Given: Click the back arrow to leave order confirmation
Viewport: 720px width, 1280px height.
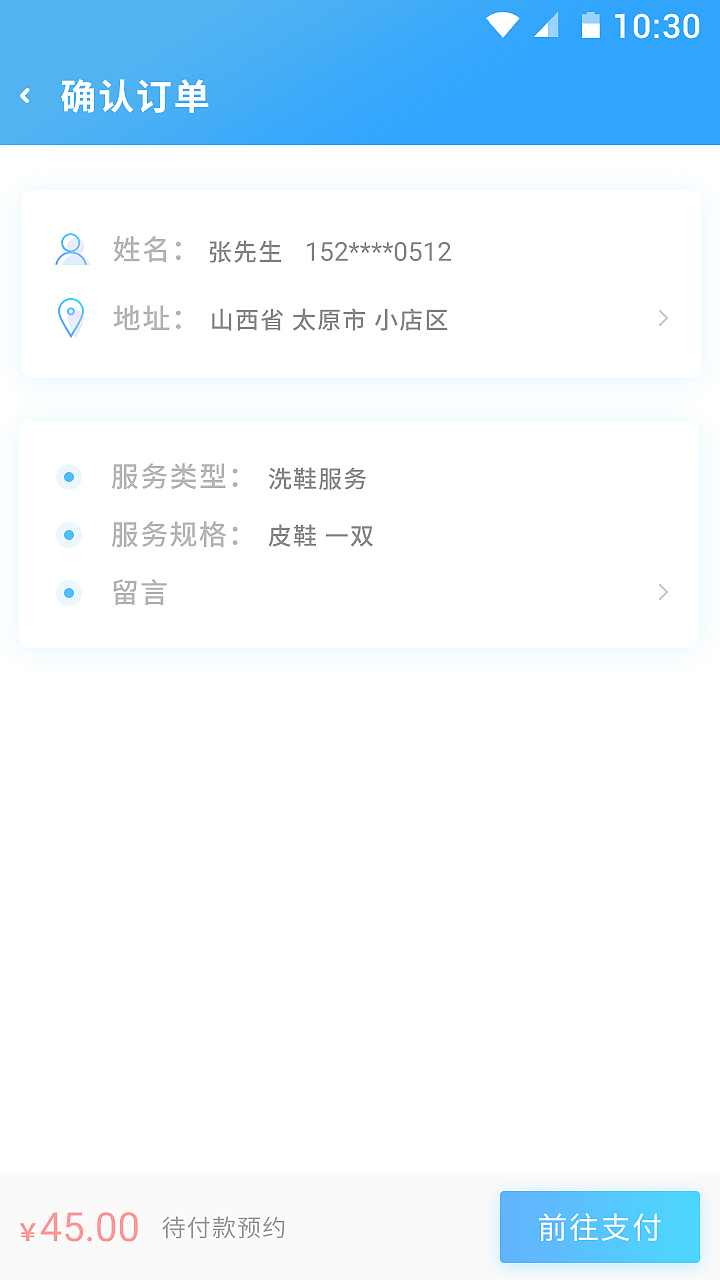Looking at the screenshot, I should pyautogui.click(x=24, y=95).
